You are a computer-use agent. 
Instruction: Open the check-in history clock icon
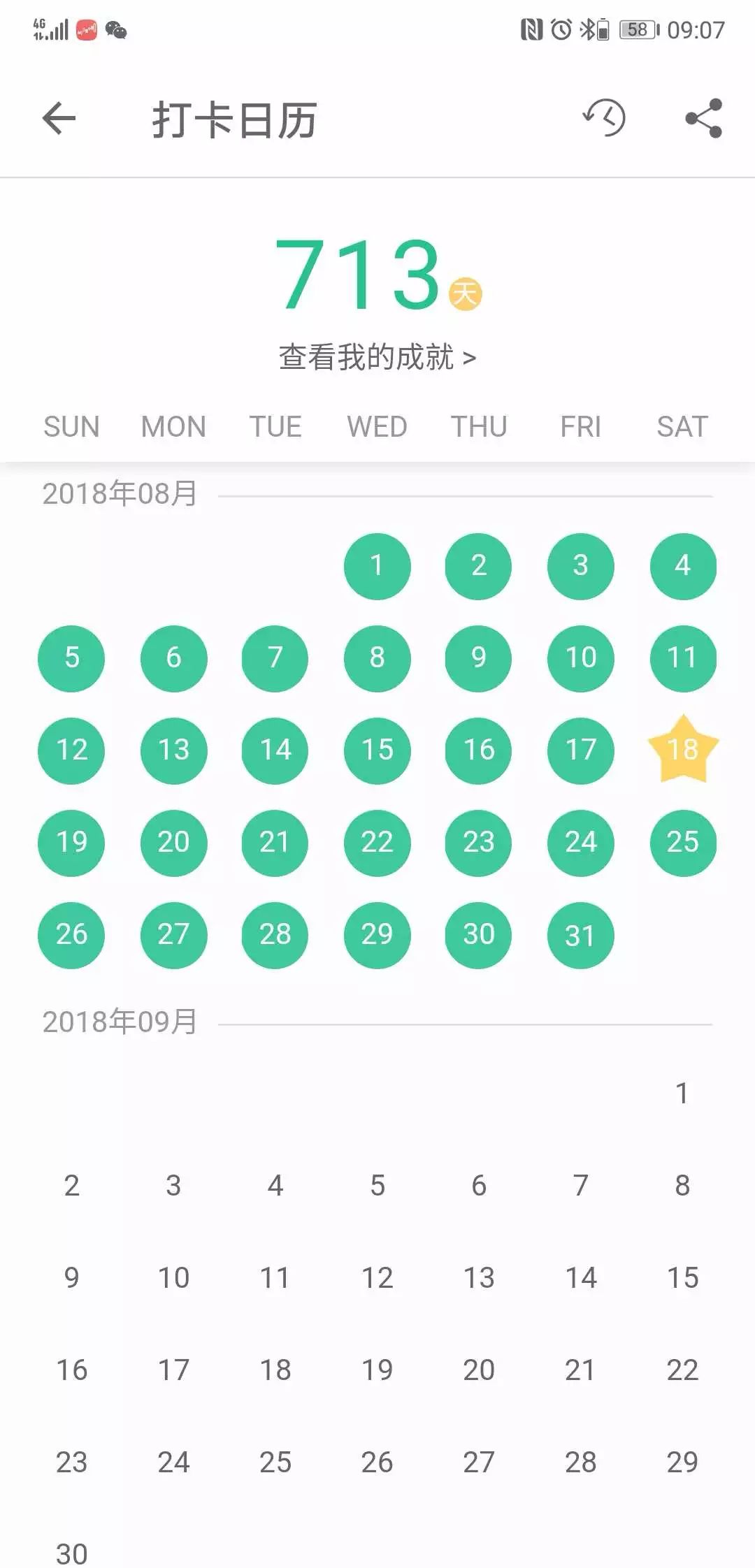pos(604,118)
